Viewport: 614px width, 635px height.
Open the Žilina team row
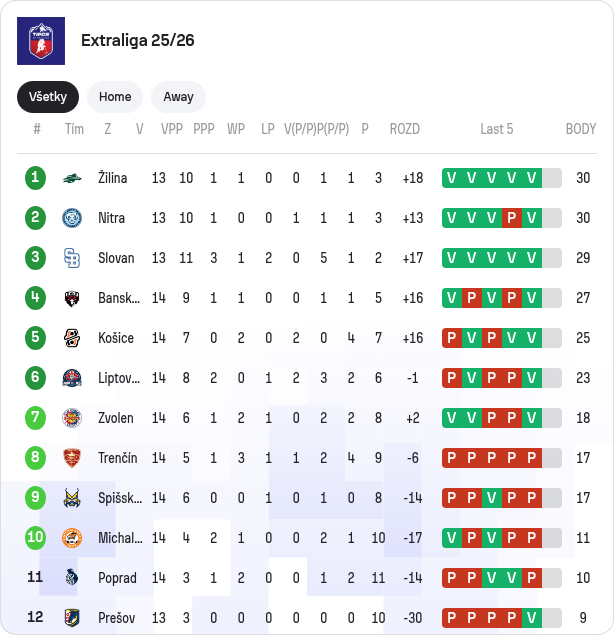click(x=113, y=178)
